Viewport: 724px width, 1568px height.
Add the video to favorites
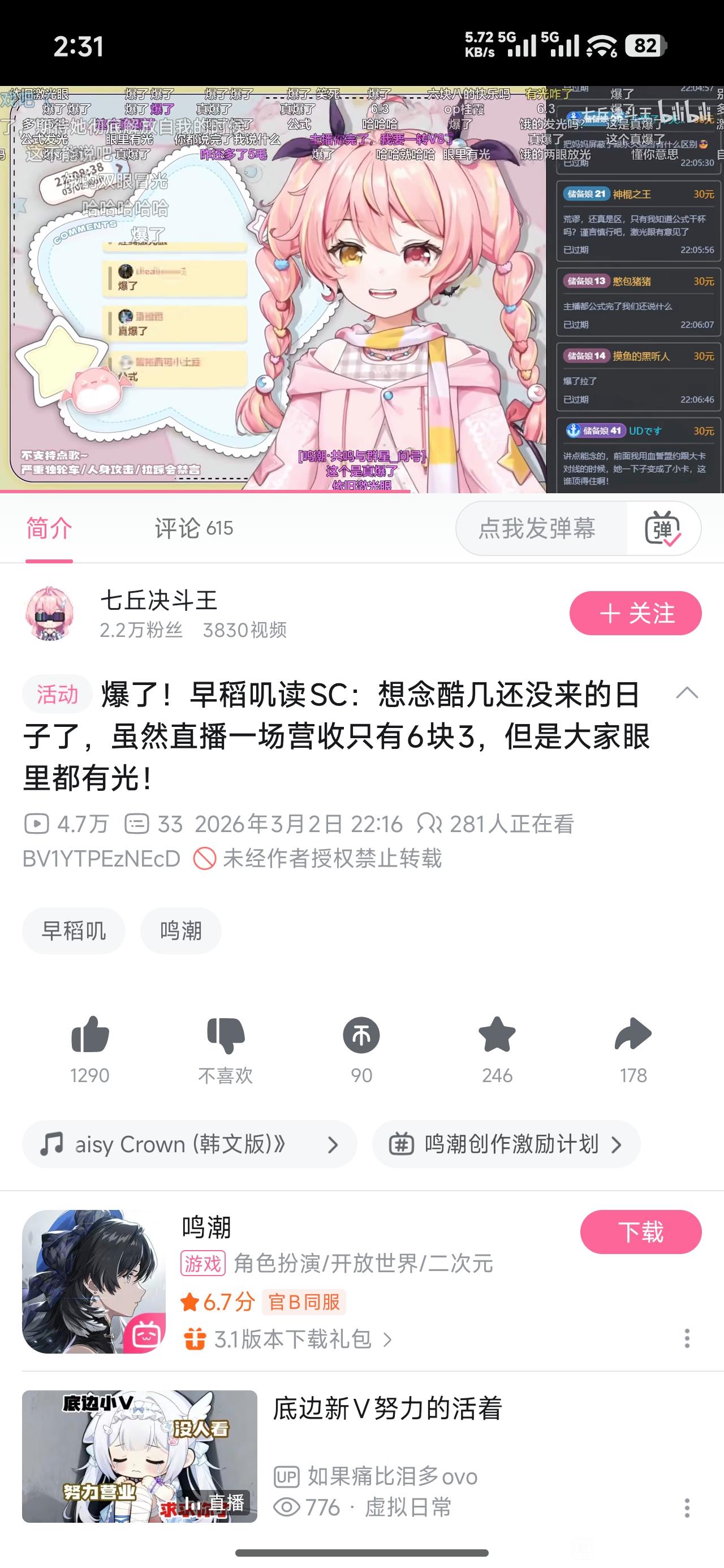497,1035
